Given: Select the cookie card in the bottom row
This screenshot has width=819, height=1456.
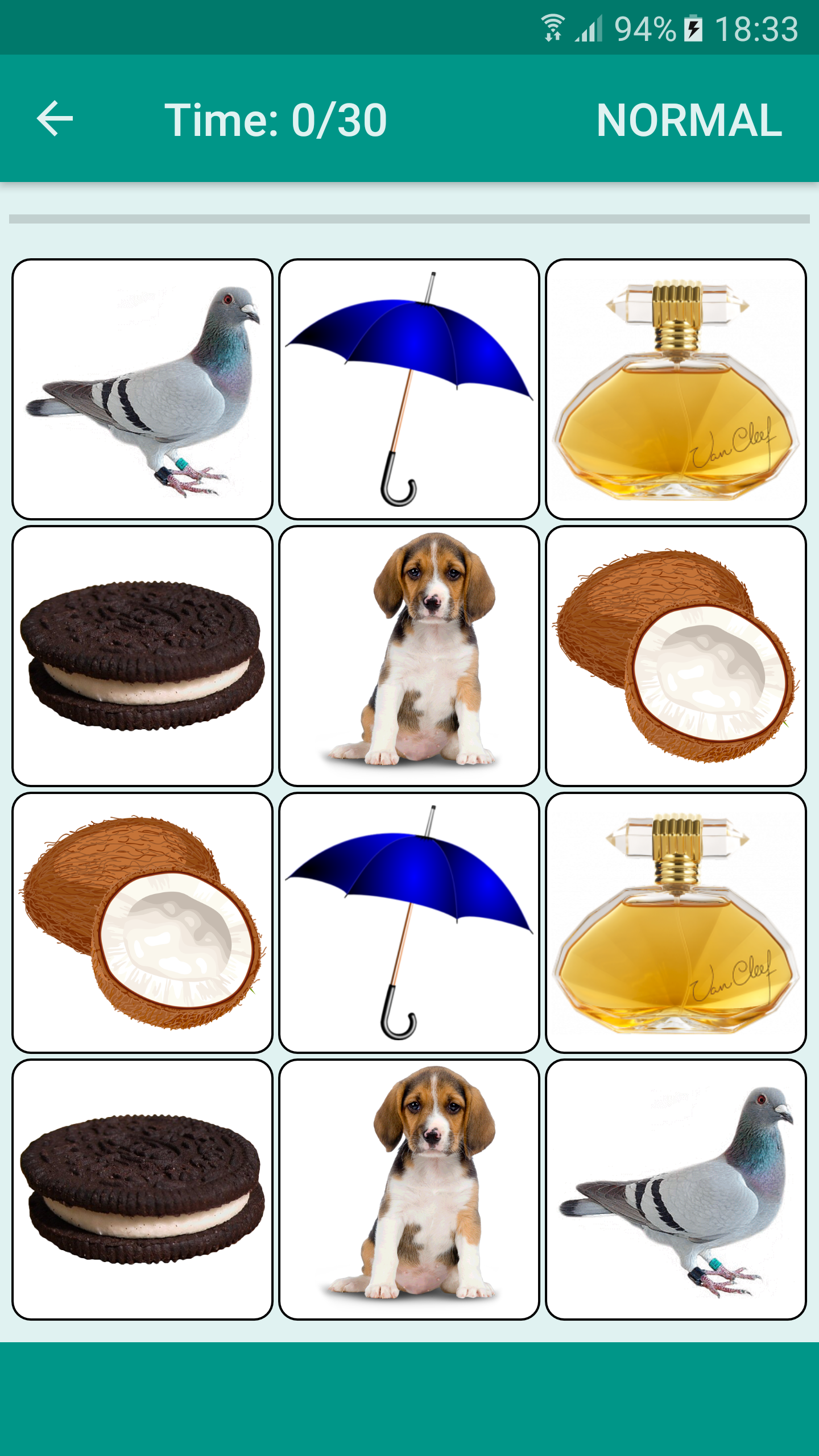Looking at the screenshot, I should tap(142, 1192).
